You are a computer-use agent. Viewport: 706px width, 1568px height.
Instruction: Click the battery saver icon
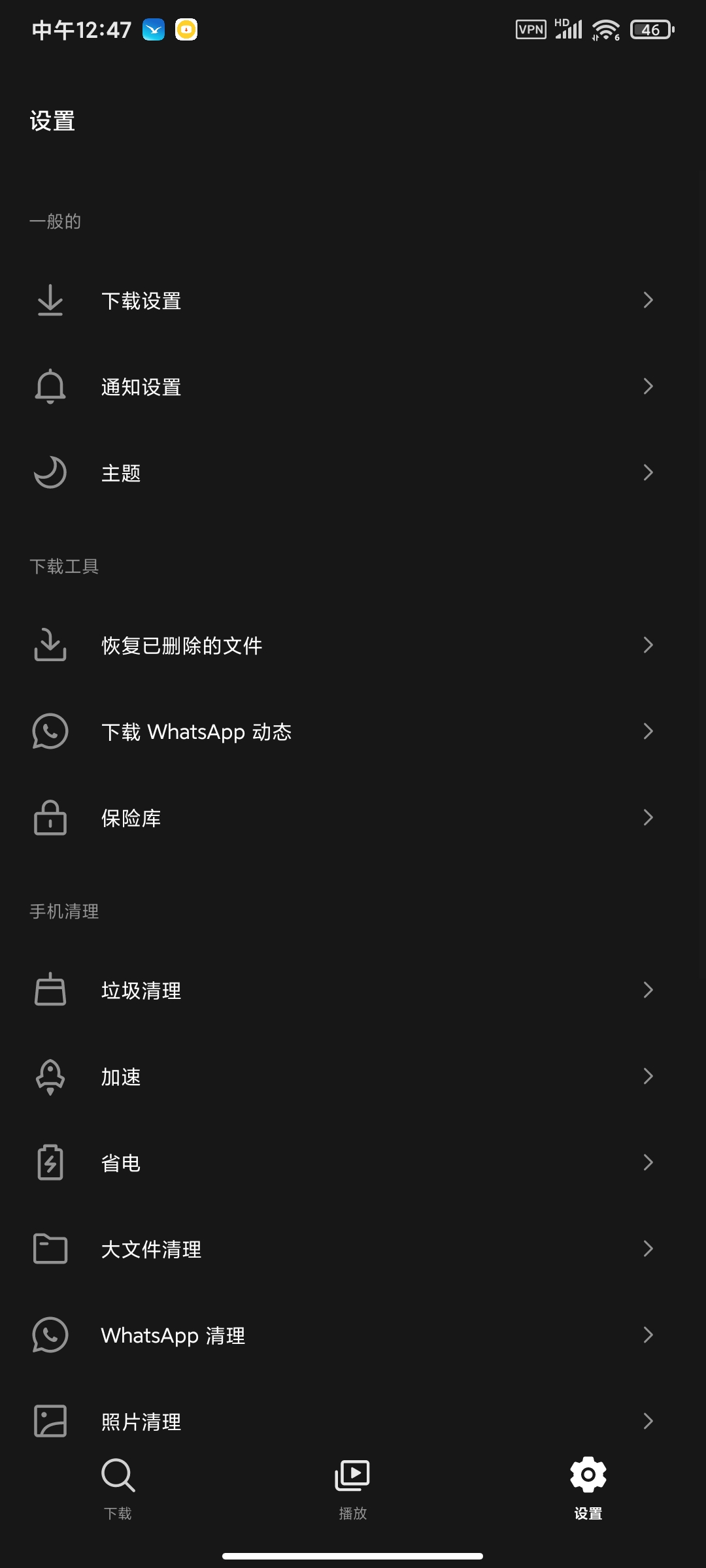click(x=50, y=1162)
